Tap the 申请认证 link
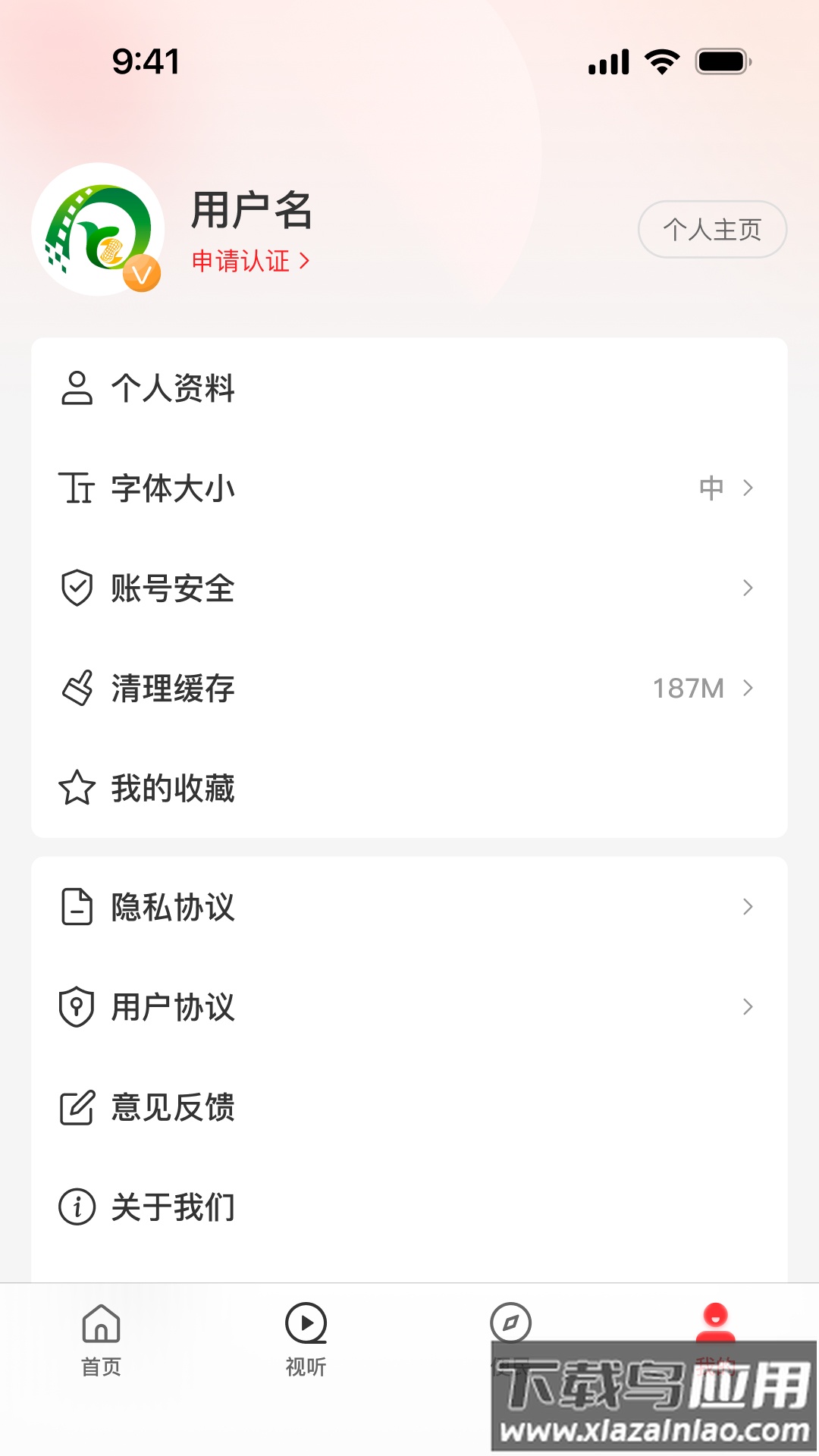 (241, 261)
